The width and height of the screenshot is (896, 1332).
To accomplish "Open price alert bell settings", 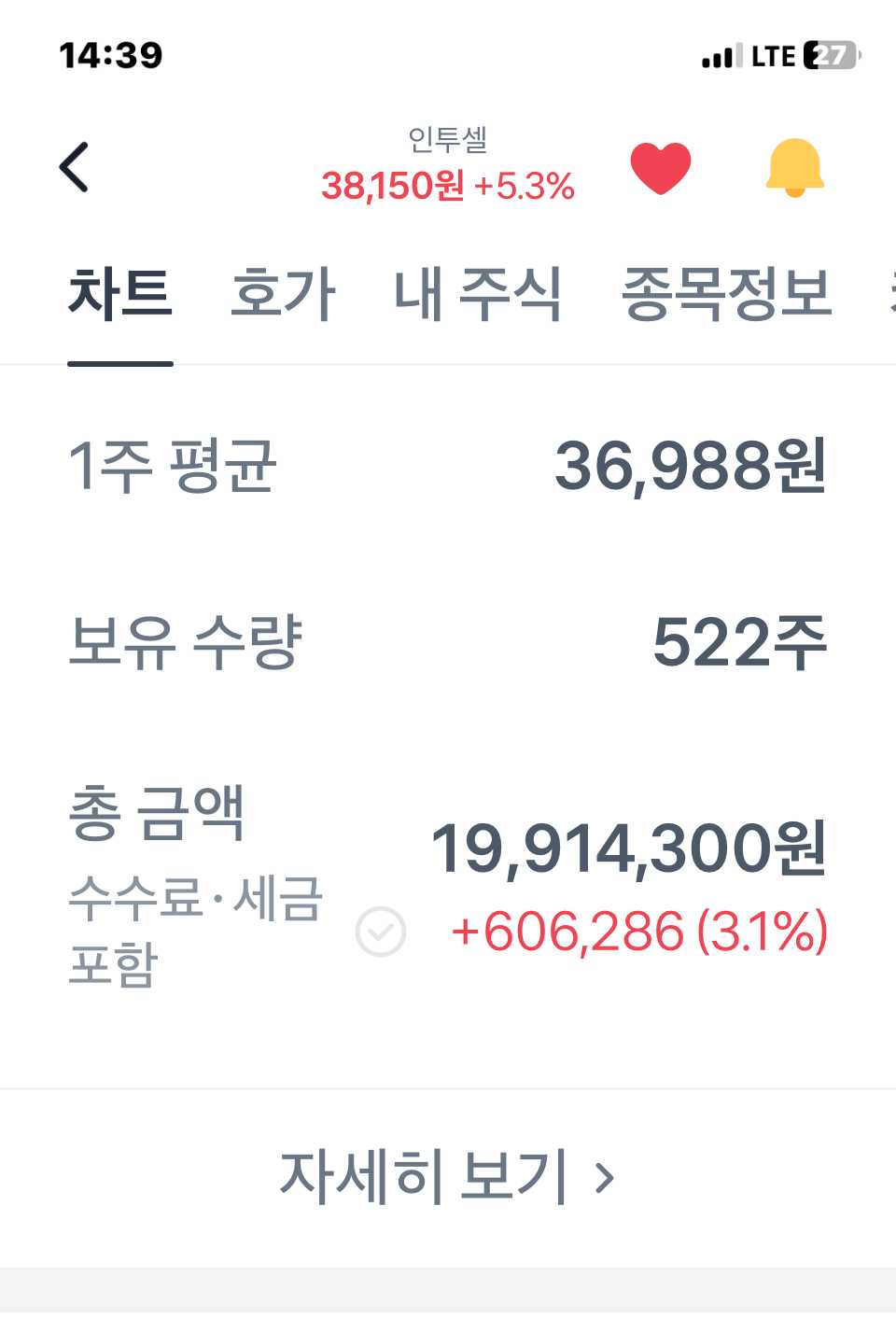I will click(x=794, y=168).
